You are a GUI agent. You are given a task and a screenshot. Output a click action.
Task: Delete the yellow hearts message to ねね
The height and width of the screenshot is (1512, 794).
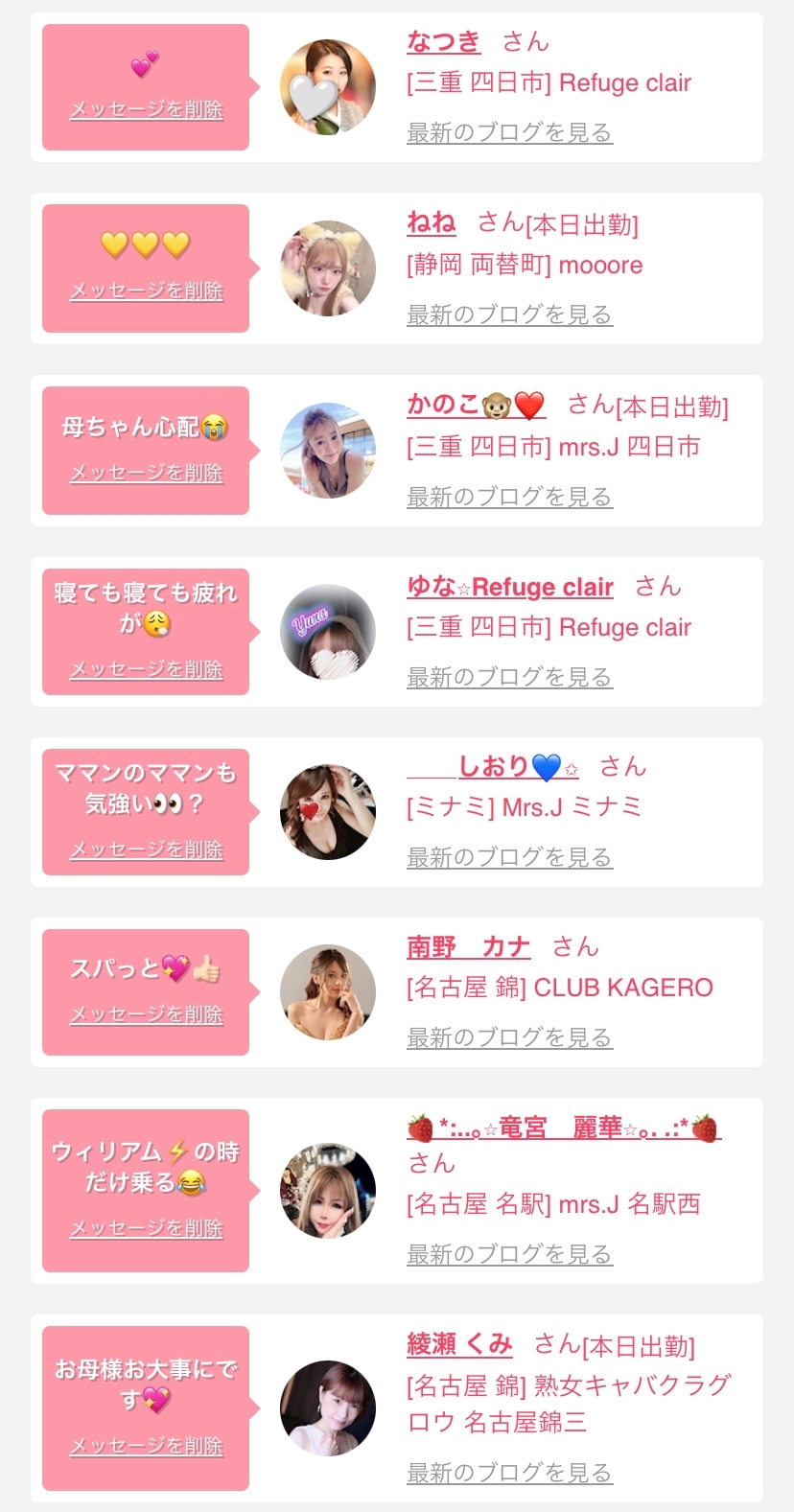point(146,291)
